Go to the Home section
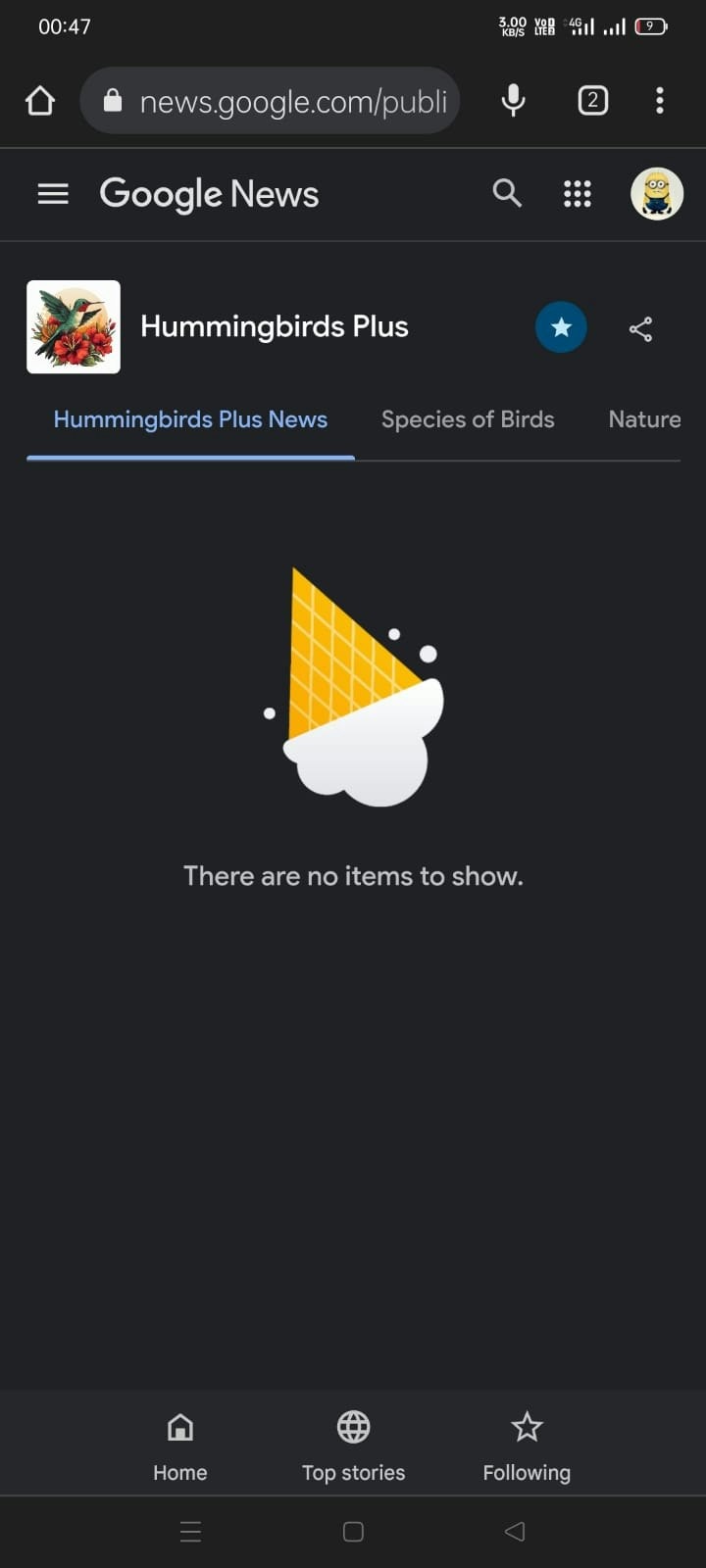This screenshot has height=1568, width=706. click(x=180, y=1444)
